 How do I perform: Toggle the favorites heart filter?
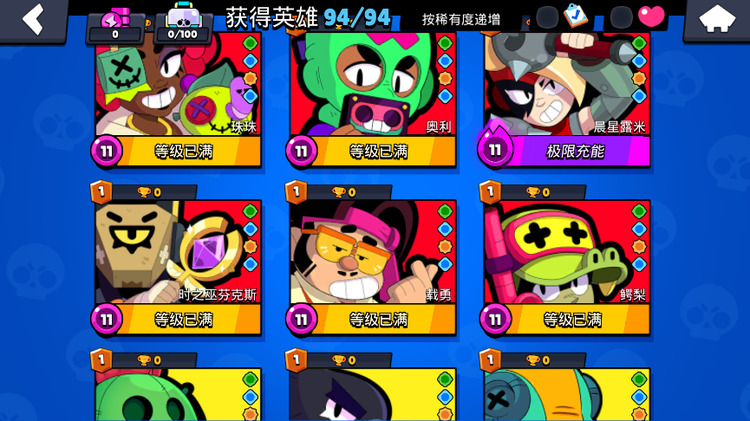651,16
